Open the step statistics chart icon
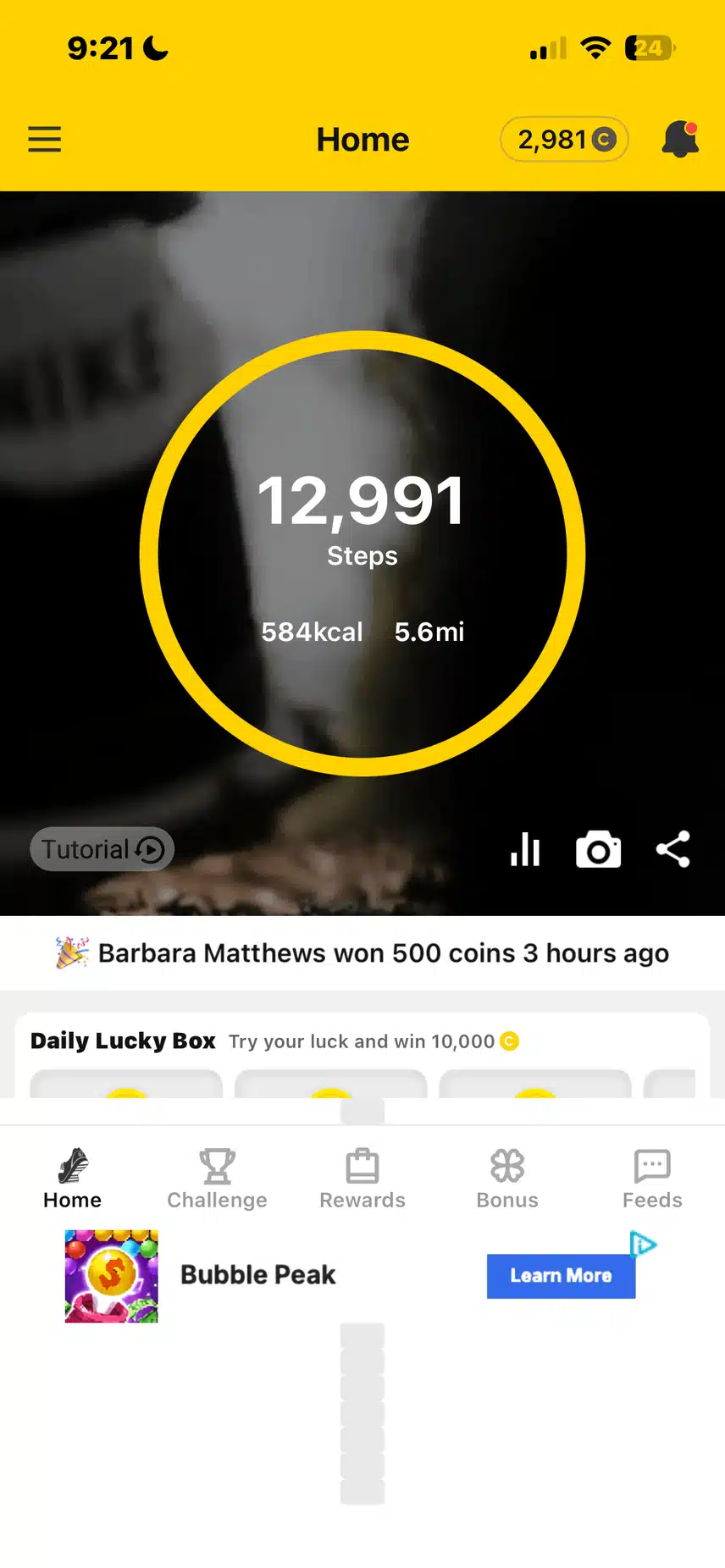 525,849
